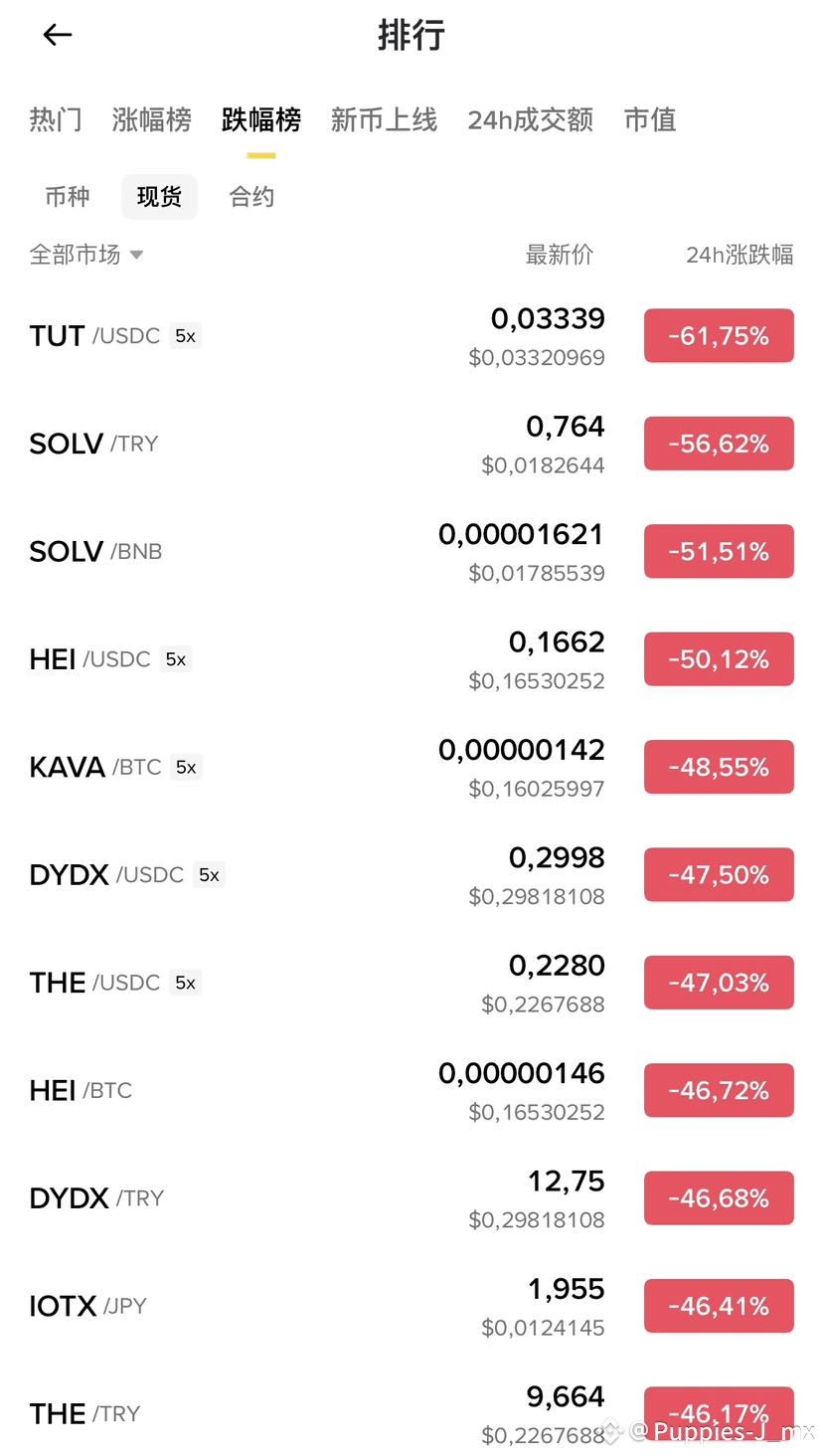The width and height of the screenshot is (823, 1456).
Task: Switch to the 热门 tab
Action: point(56,120)
